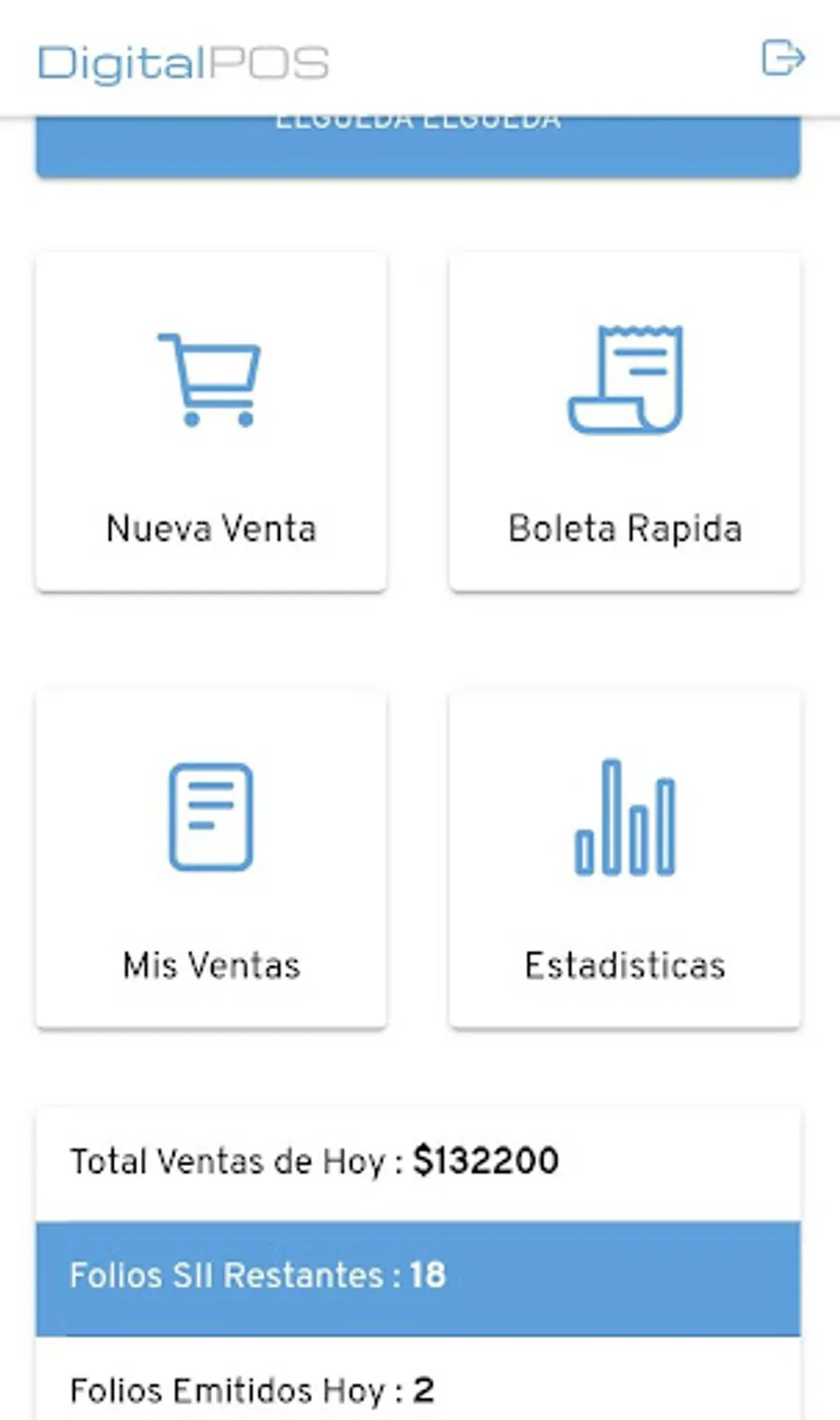
Task: Tap the logout icon in the header
Action: (782, 58)
